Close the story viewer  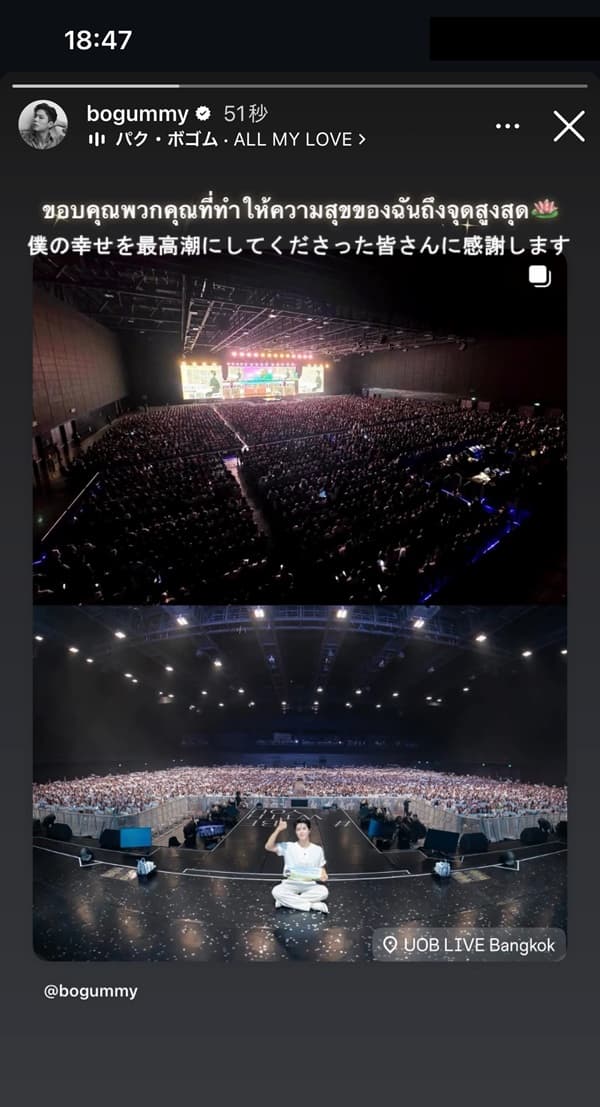(569, 126)
